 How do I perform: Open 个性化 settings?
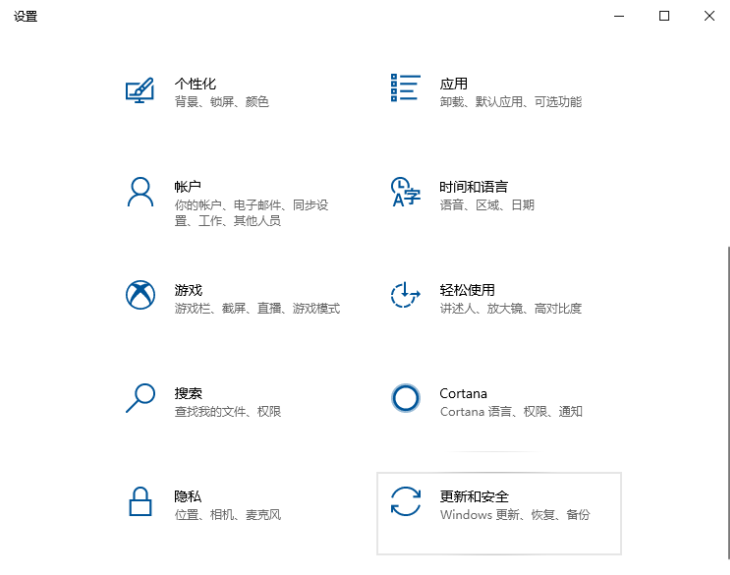[x=195, y=85]
